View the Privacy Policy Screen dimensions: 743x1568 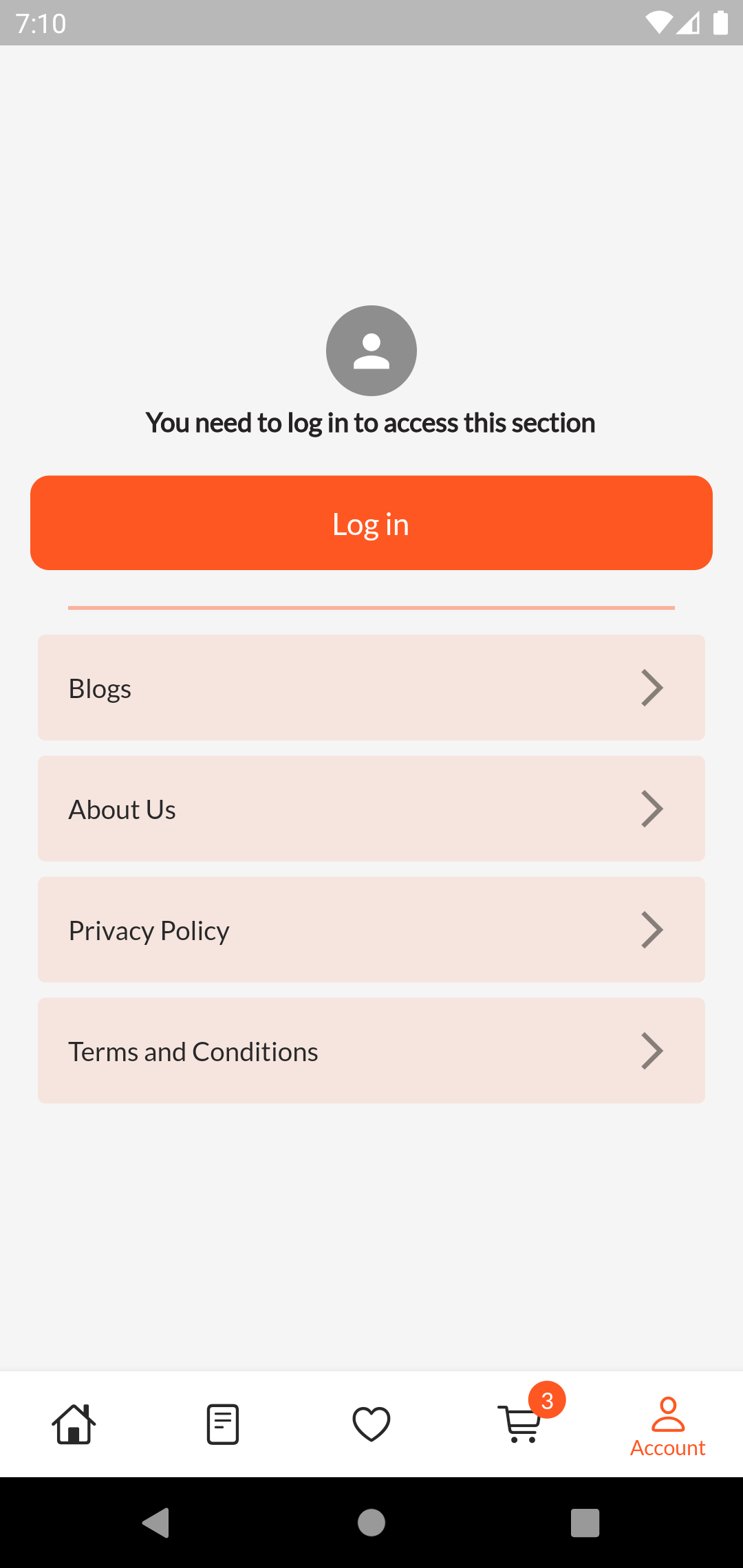pyautogui.click(x=371, y=930)
